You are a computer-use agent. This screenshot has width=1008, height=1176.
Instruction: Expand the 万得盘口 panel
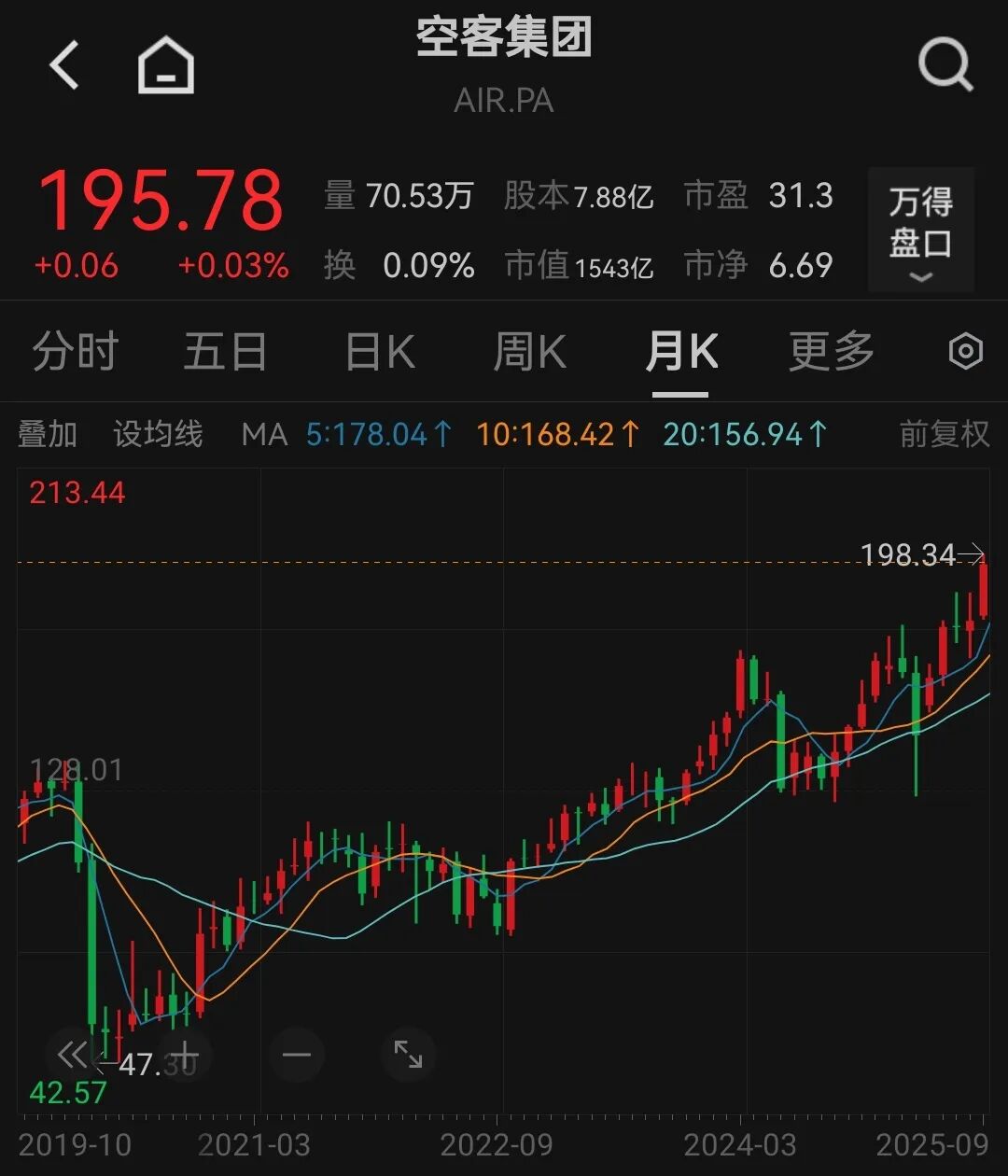click(x=920, y=231)
